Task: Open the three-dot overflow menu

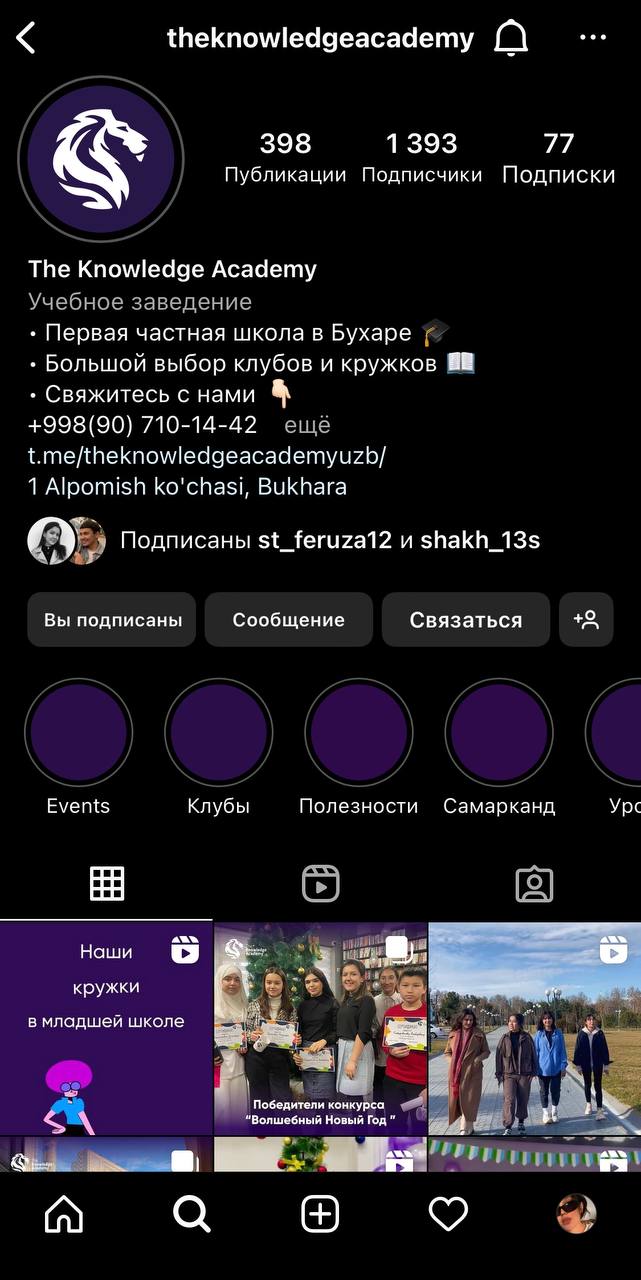Action: (593, 39)
